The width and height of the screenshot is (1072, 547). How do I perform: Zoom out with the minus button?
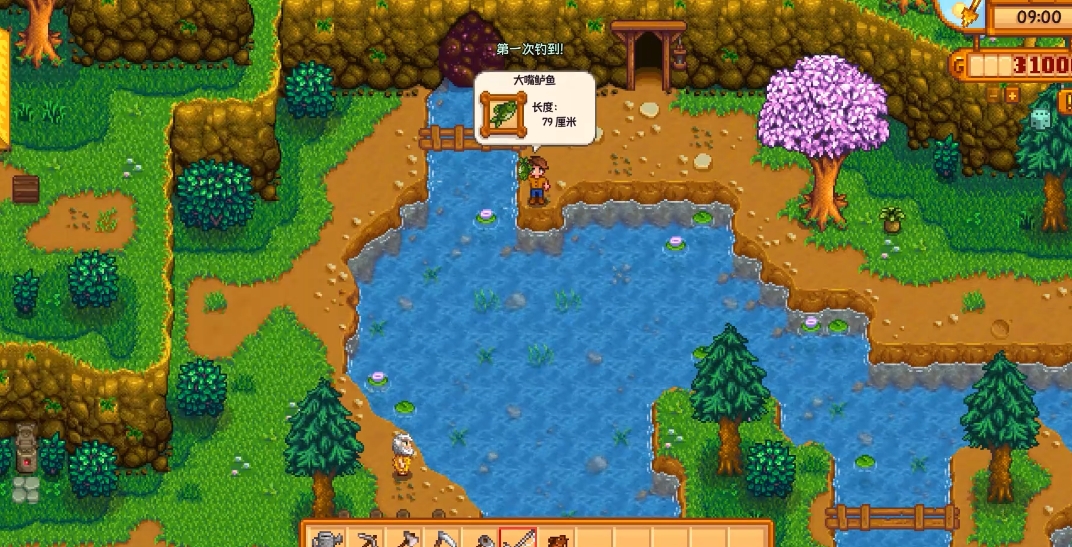click(993, 95)
